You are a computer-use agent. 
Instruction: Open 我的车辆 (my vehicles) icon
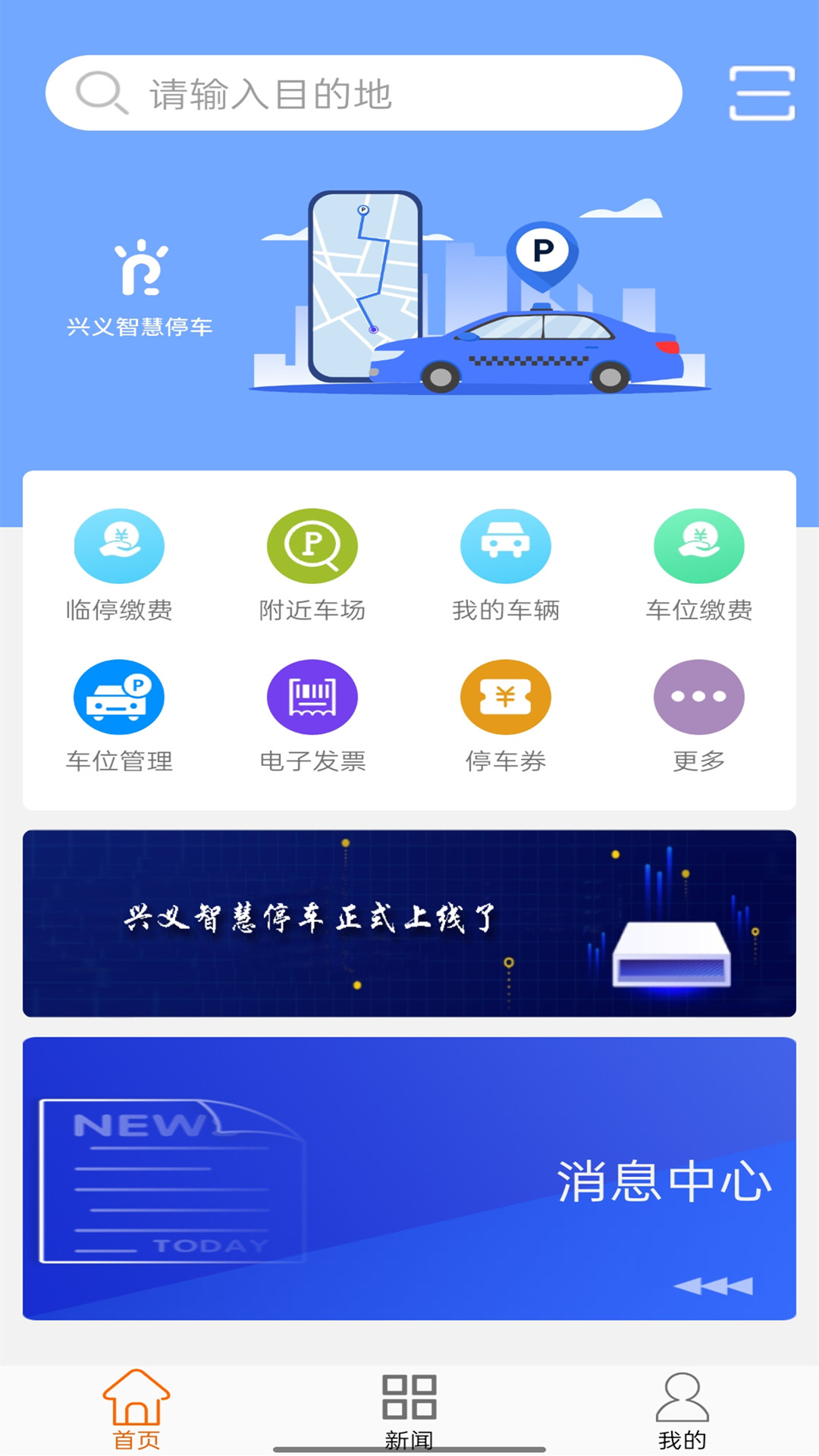(506, 545)
